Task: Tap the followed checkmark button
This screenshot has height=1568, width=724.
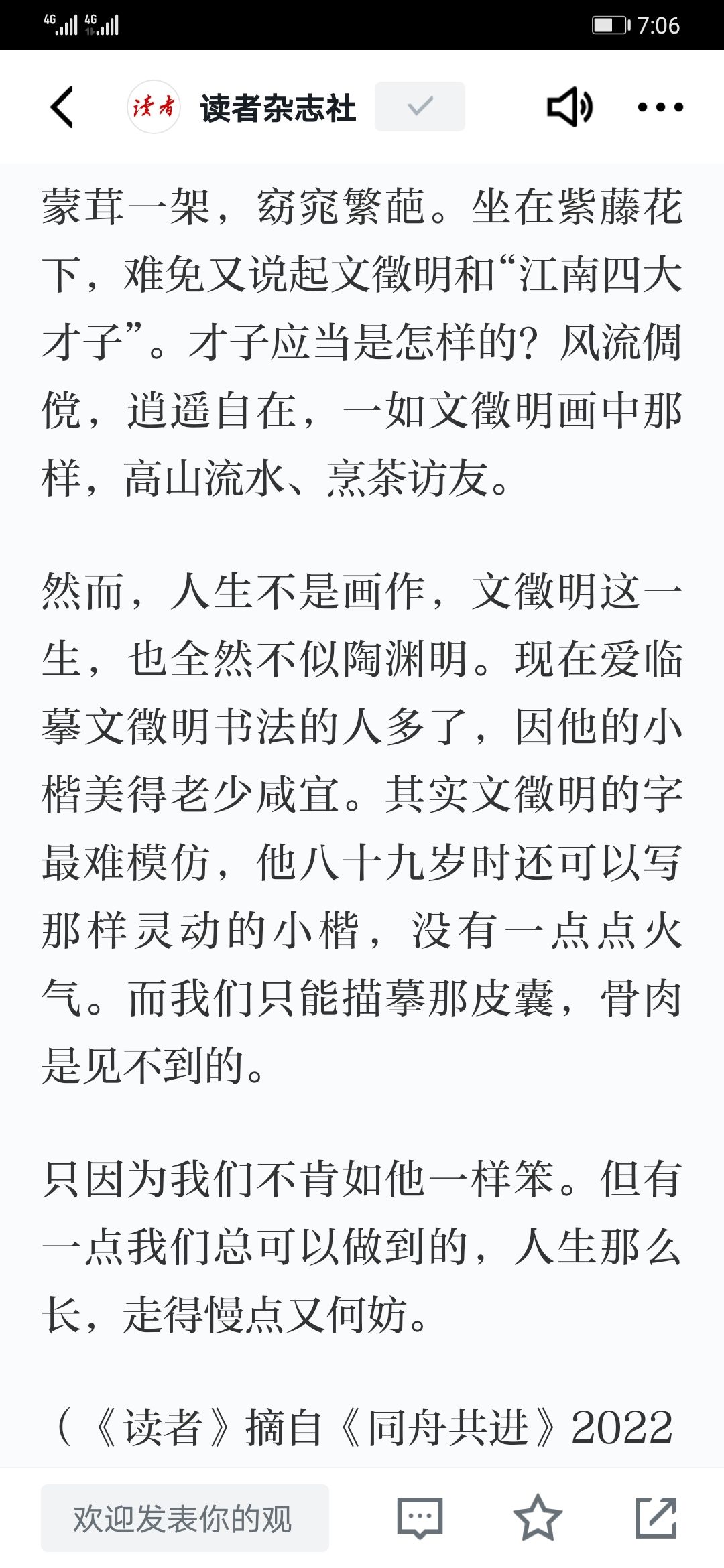Action: (420, 107)
